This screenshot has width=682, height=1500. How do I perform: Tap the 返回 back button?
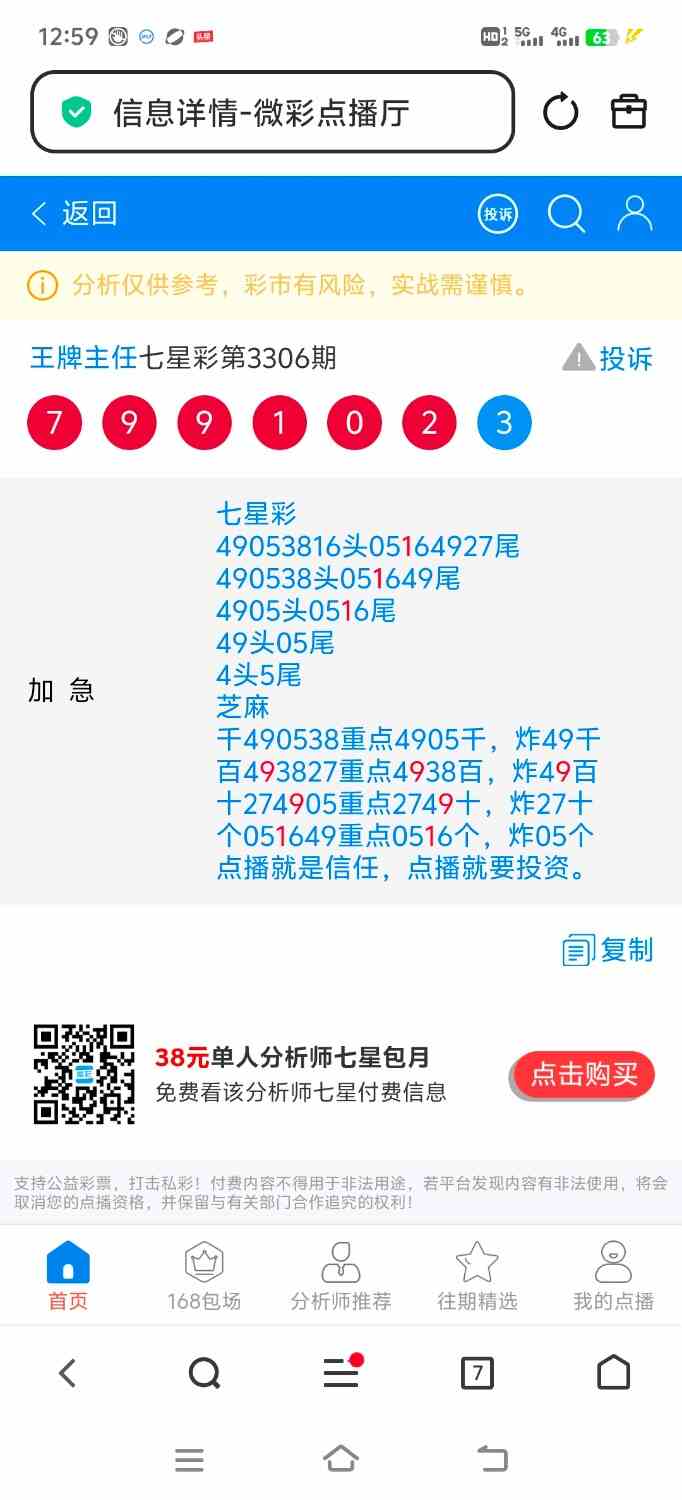pyautogui.click(x=75, y=213)
